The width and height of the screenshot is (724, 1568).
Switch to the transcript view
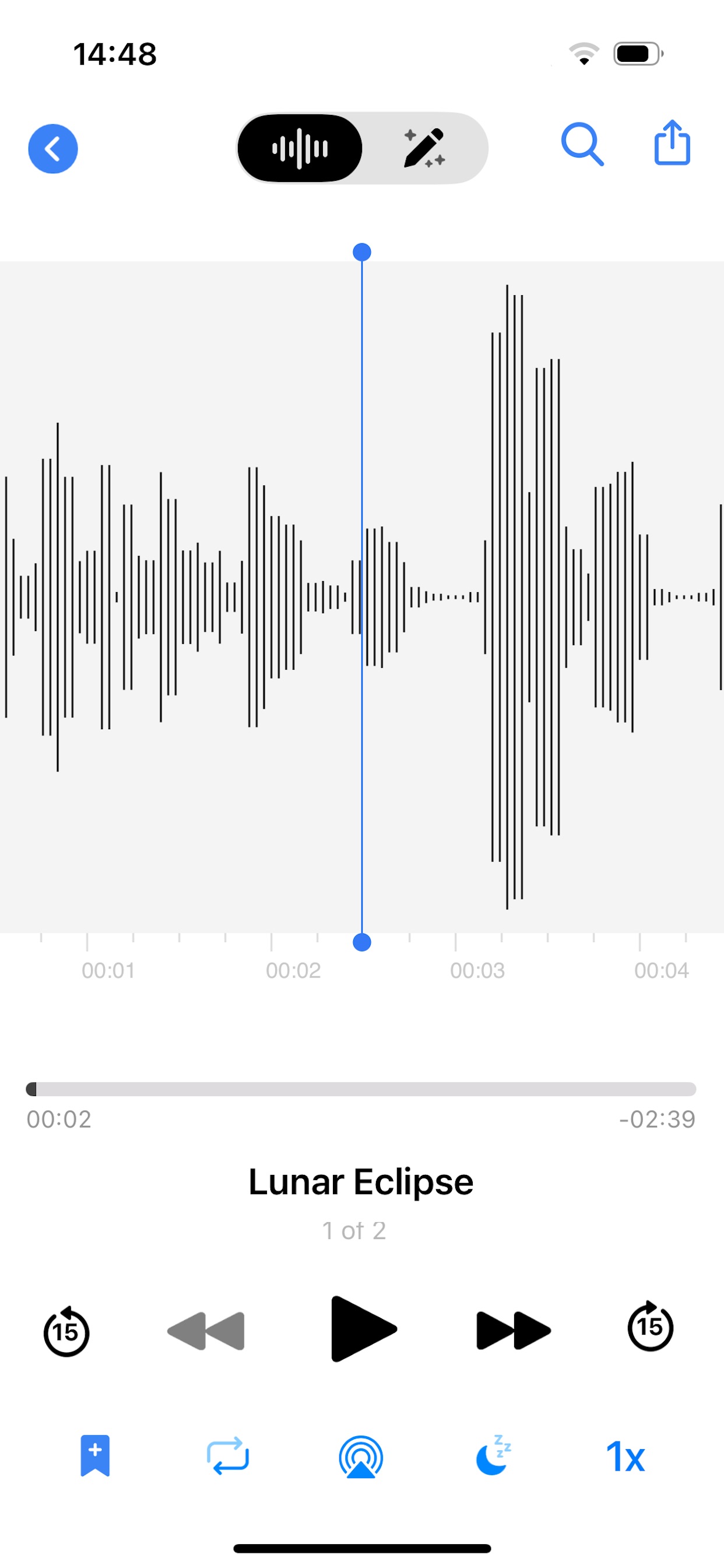[x=425, y=148]
